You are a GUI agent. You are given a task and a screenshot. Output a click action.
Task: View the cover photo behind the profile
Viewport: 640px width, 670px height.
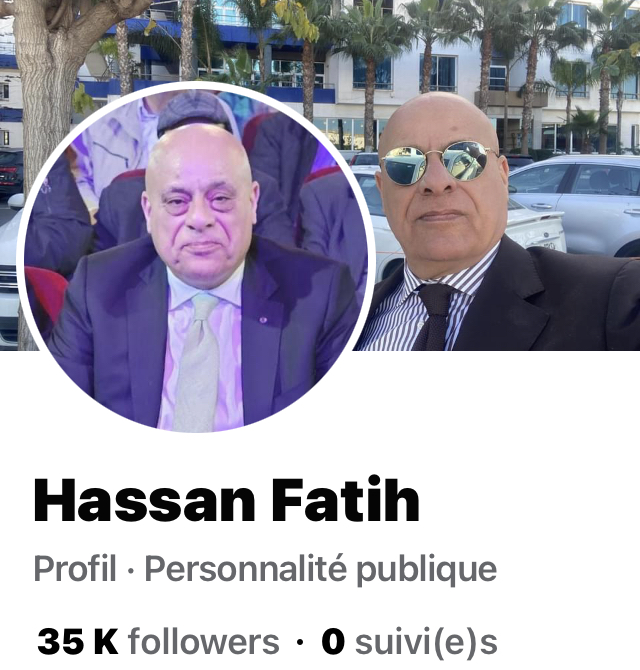pyautogui.click(x=500, y=200)
